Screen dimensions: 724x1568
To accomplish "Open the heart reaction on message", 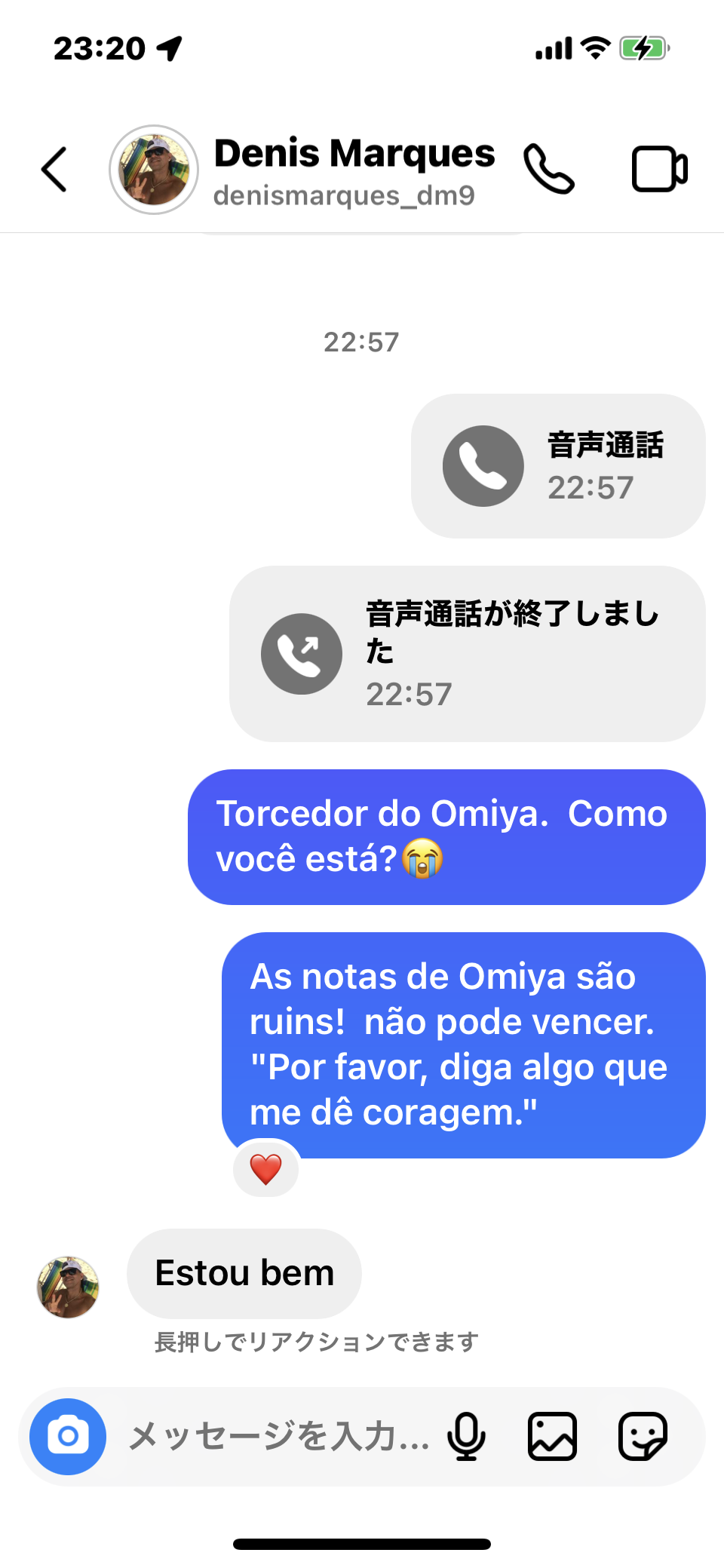I will 265,1170.
